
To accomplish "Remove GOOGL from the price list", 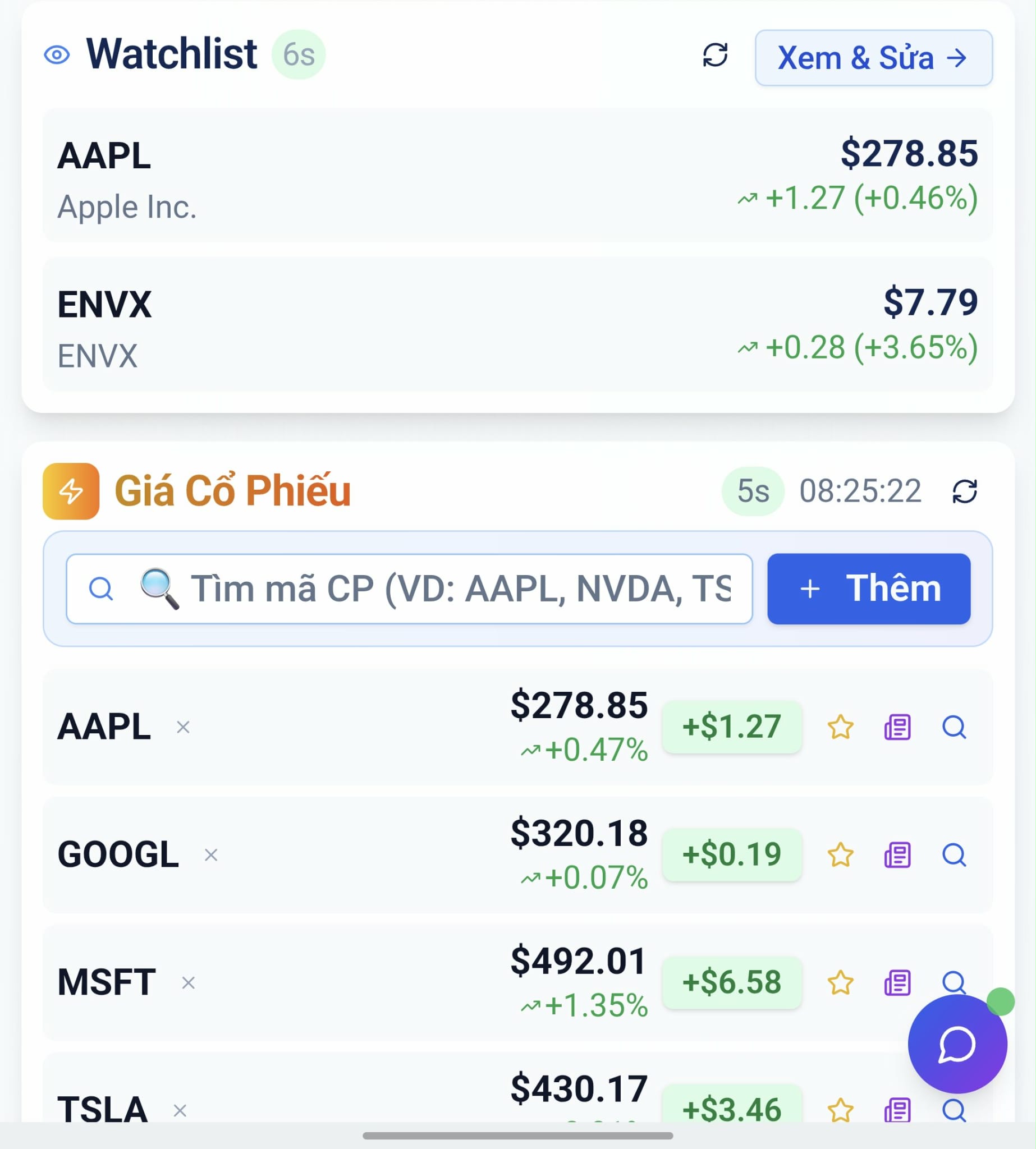I will [211, 855].
